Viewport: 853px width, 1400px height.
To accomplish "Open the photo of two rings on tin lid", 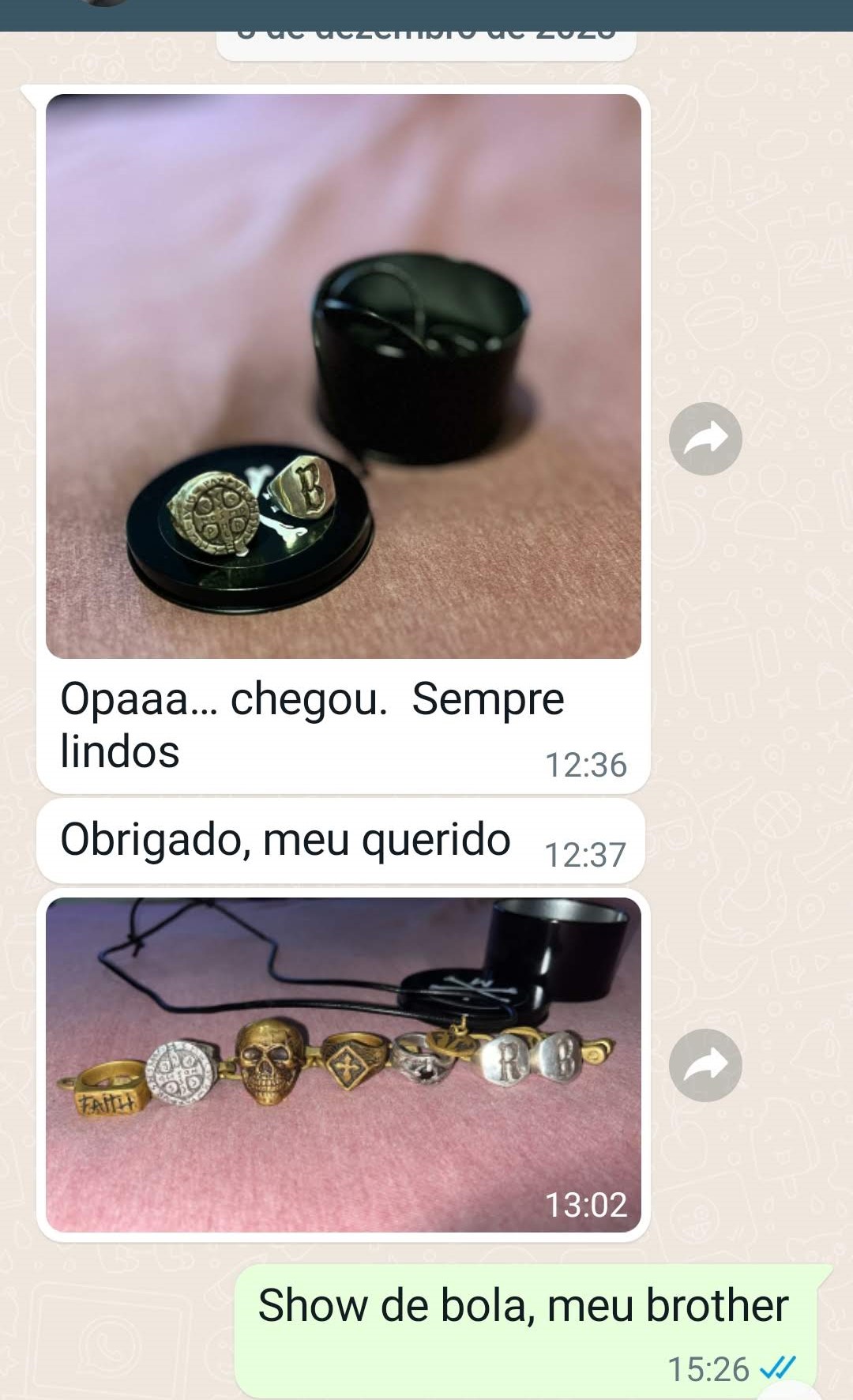I will [344, 376].
